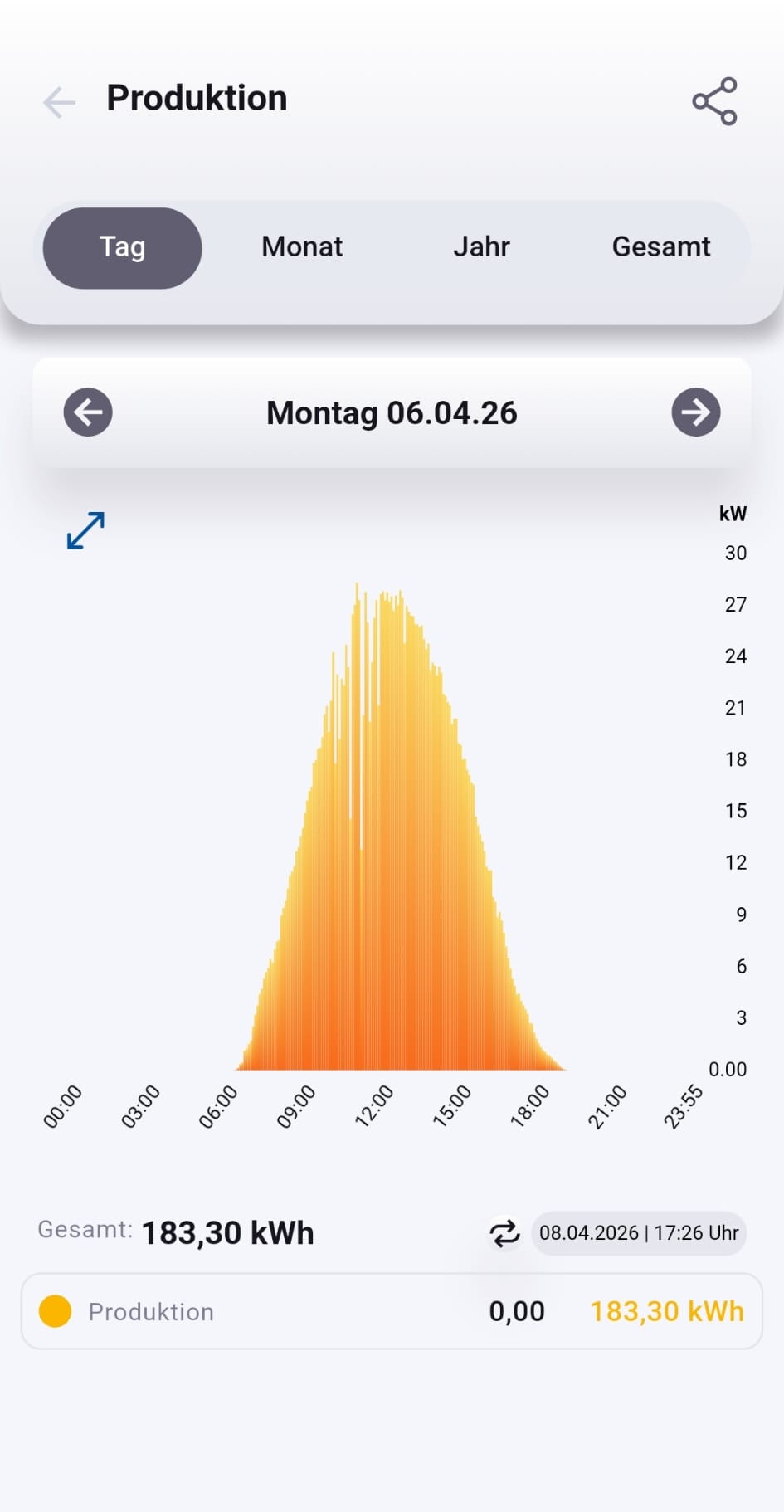This screenshot has height=1512, width=784.
Task: Select the Tag view toggle
Action: [122, 246]
